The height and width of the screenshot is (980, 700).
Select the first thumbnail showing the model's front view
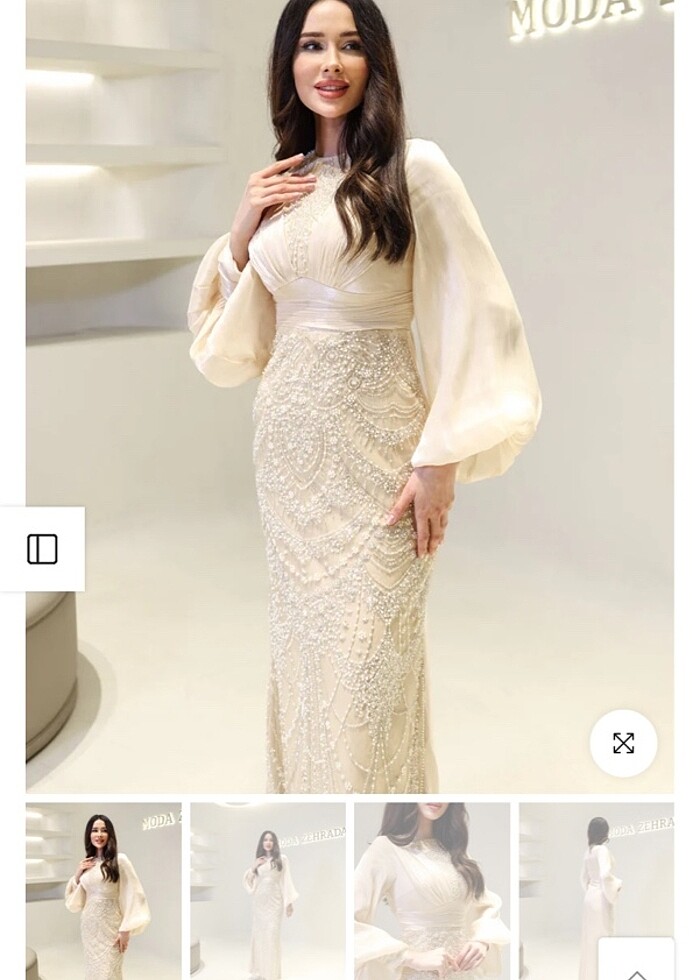[x=103, y=888]
